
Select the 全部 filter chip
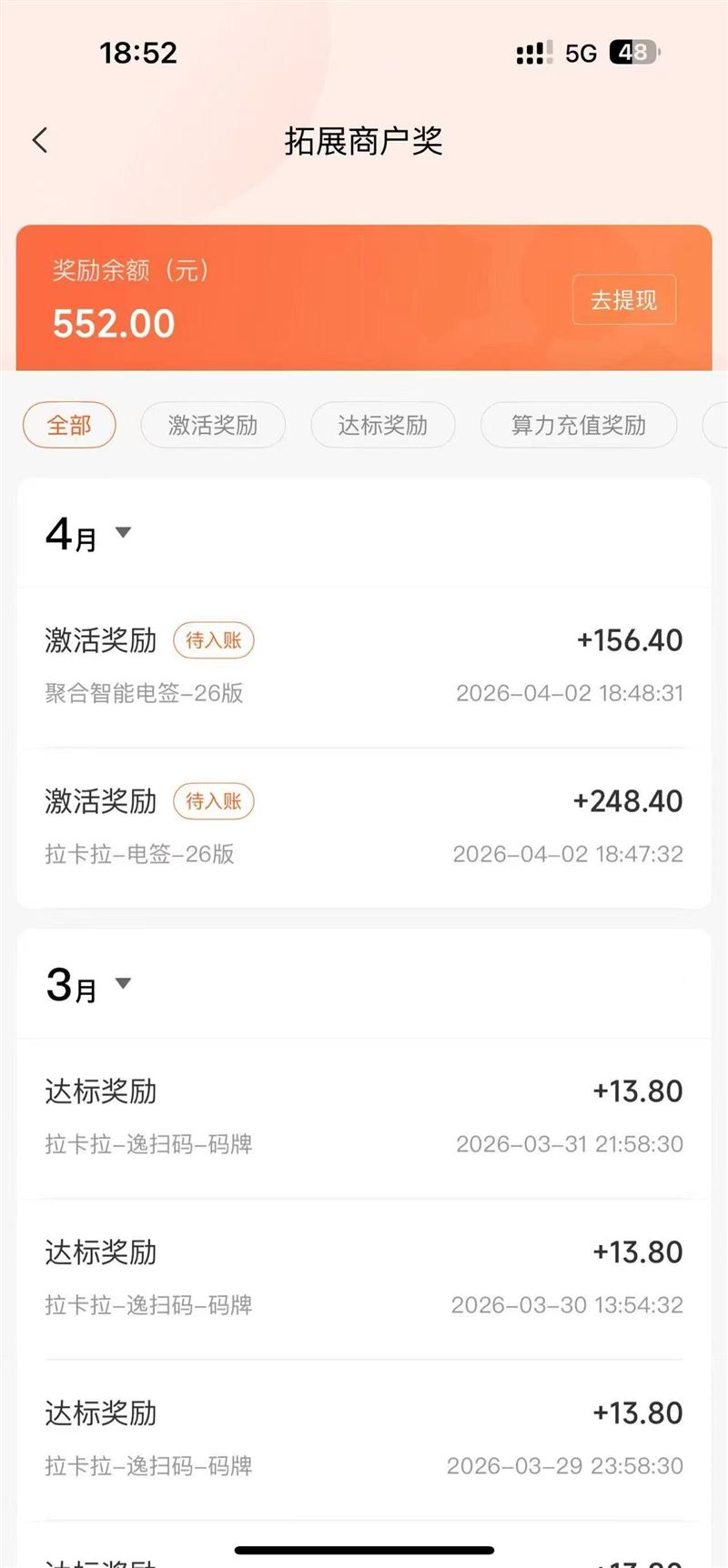[x=69, y=425]
